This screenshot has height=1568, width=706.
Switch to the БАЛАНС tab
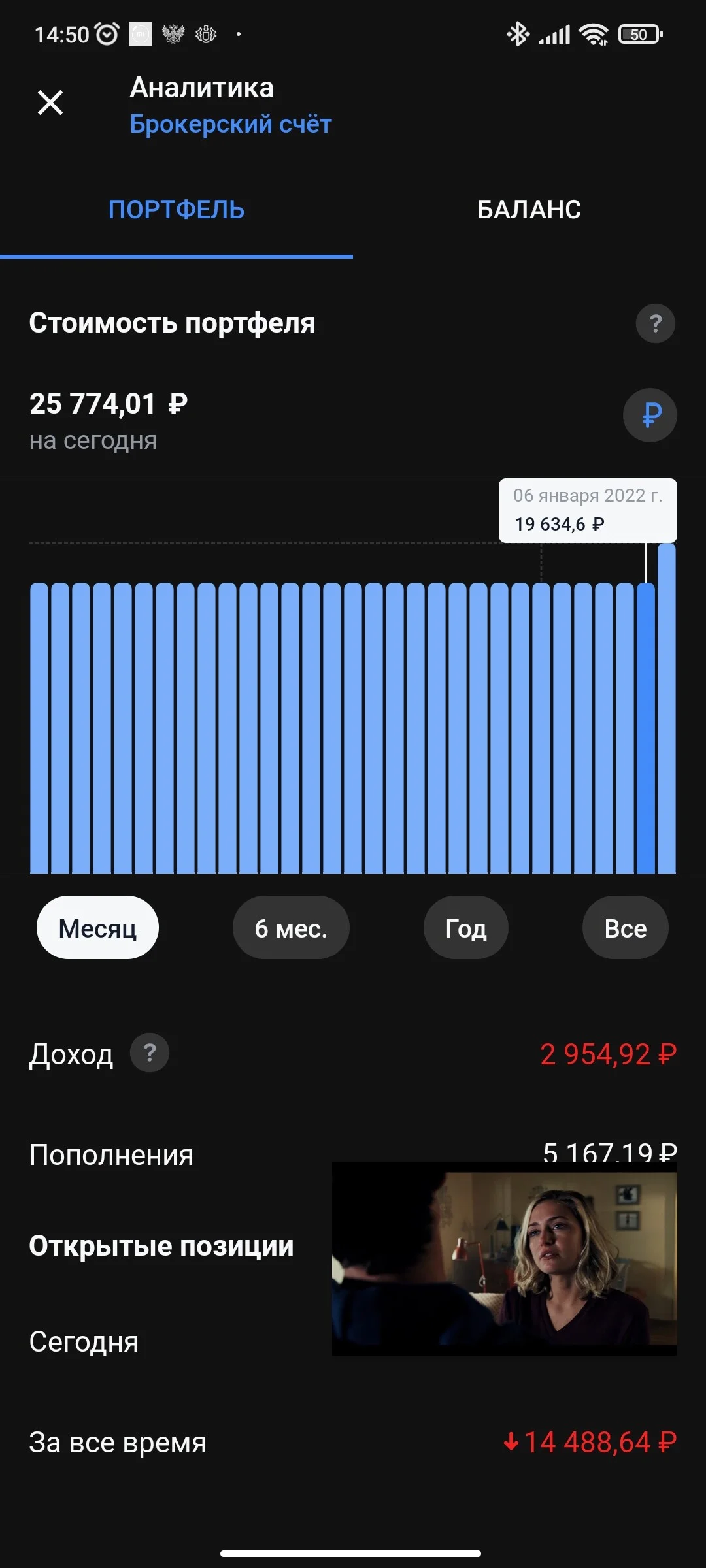(x=529, y=210)
